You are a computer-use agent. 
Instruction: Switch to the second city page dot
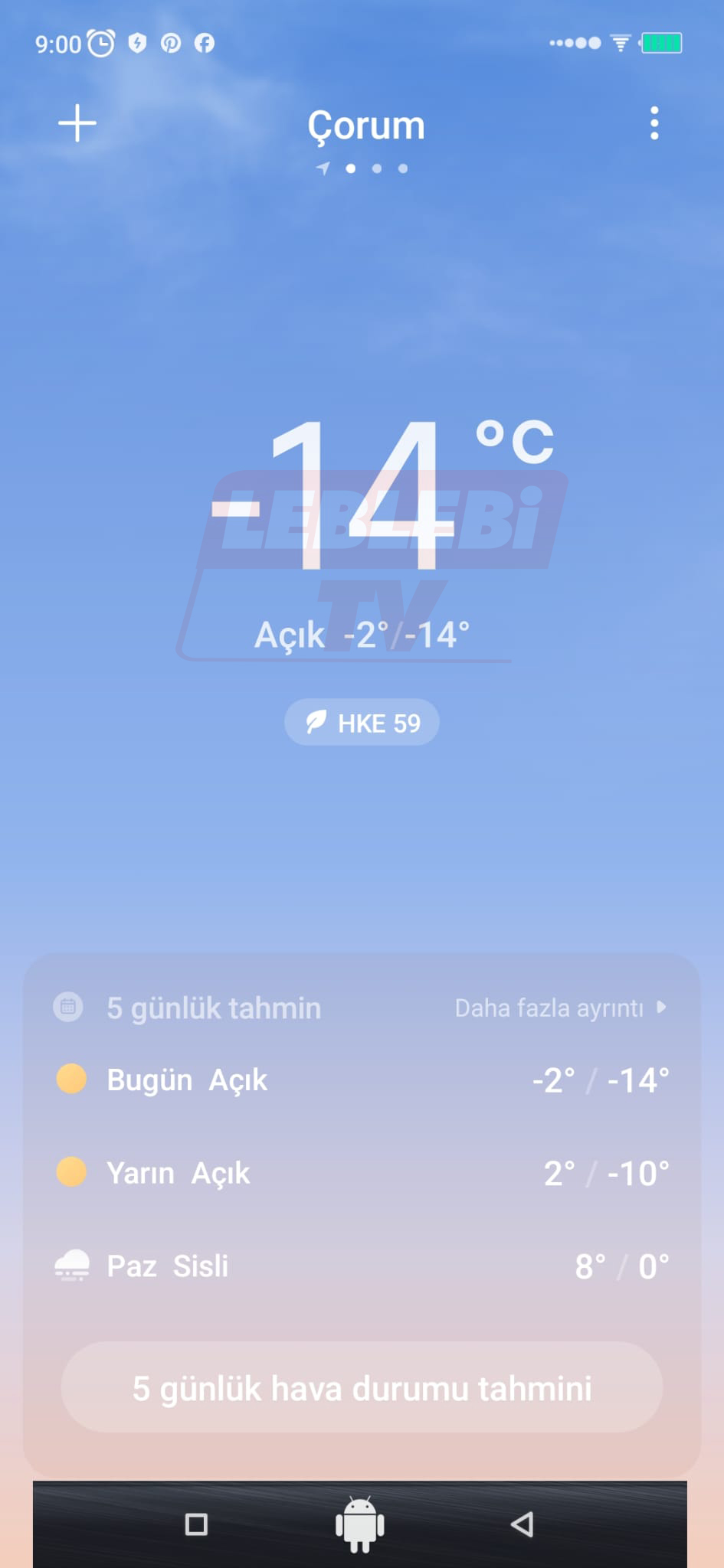[x=375, y=168]
